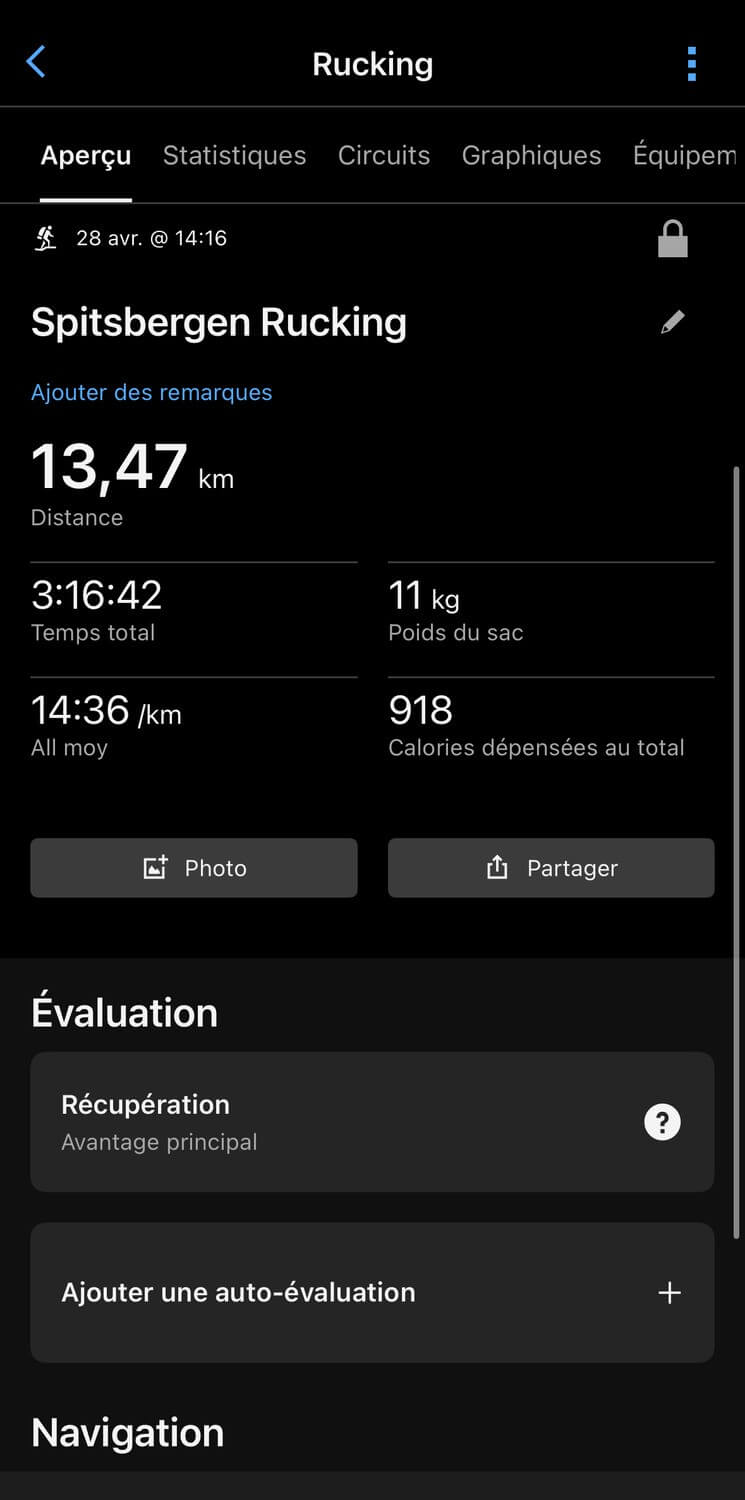Add a photo with the Photo button
This screenshot has width=745, height=1500.
(194, 868)
